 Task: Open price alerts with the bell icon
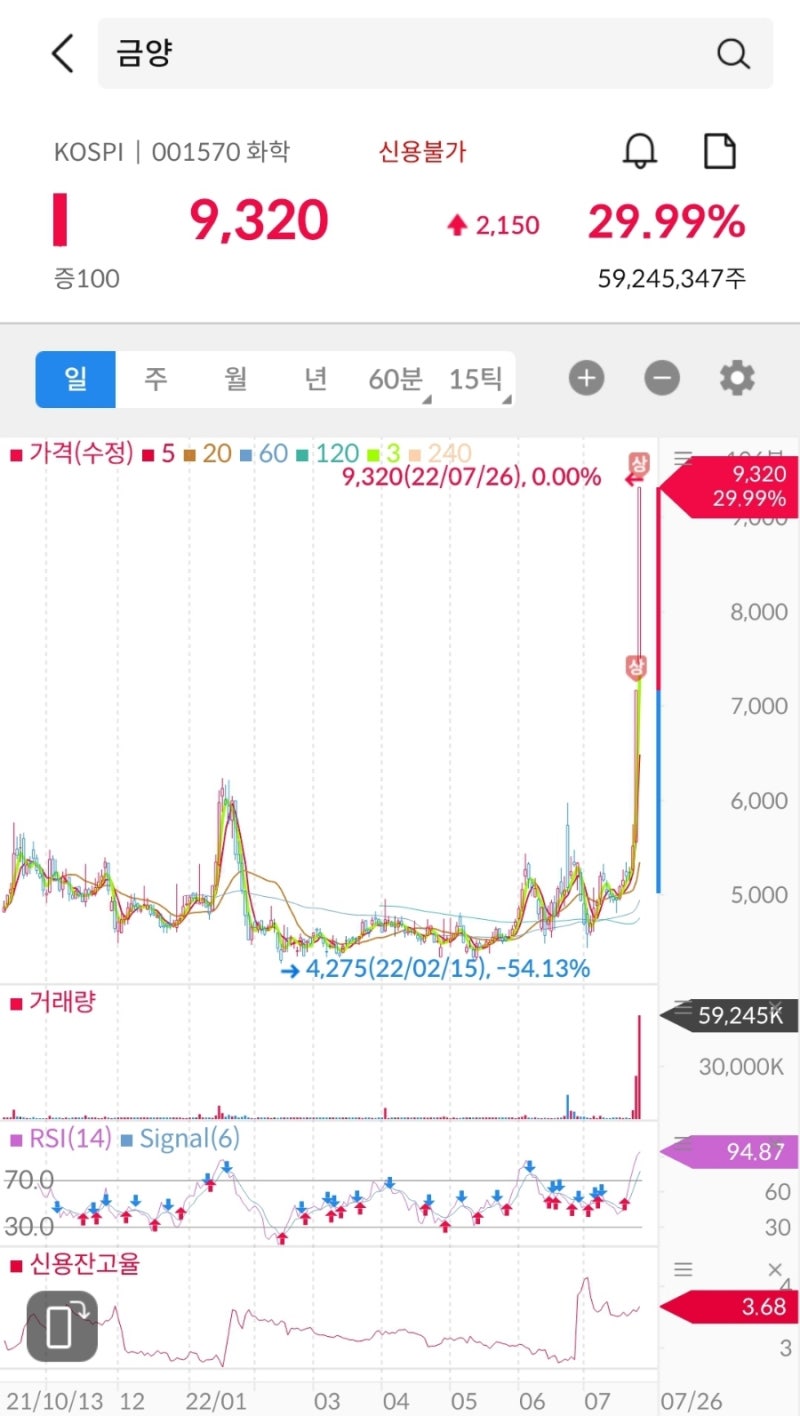click(x=640, y=151)
